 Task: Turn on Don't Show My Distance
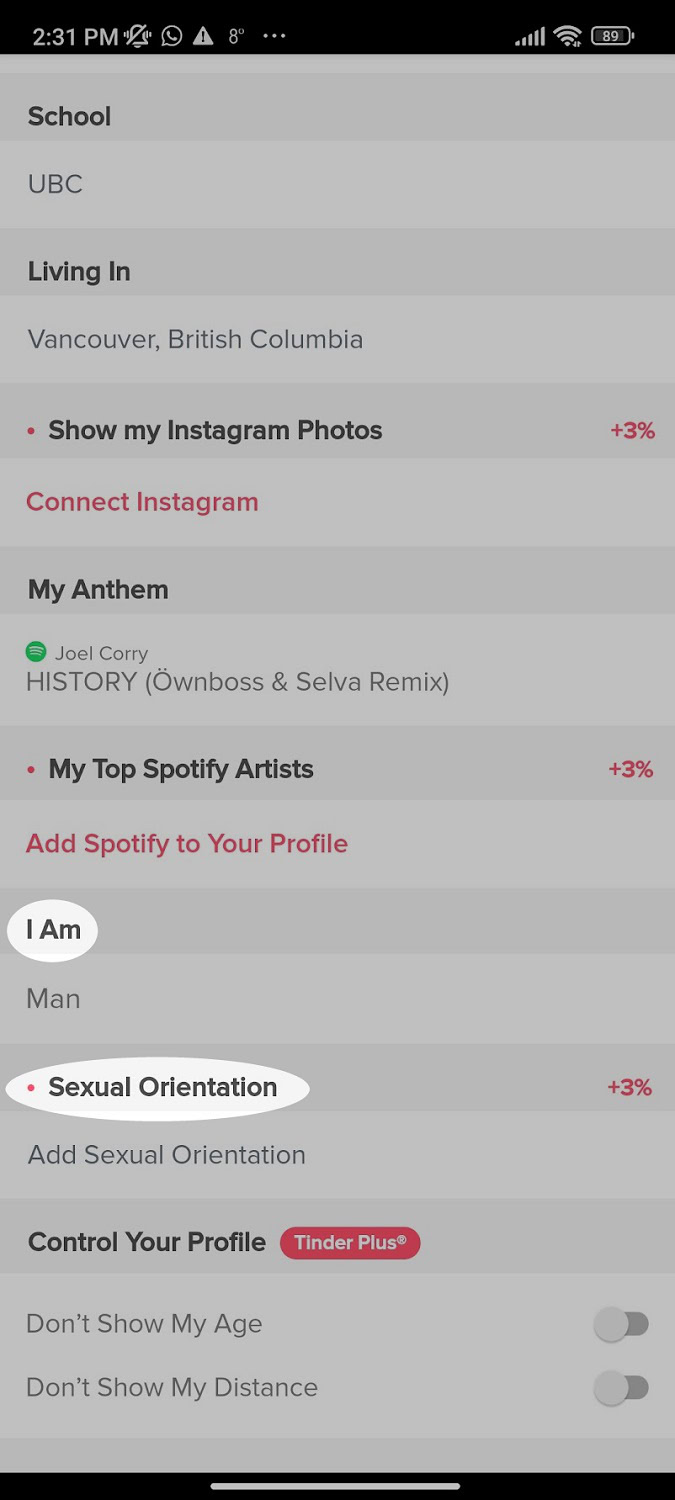[x=622, y=1388]
